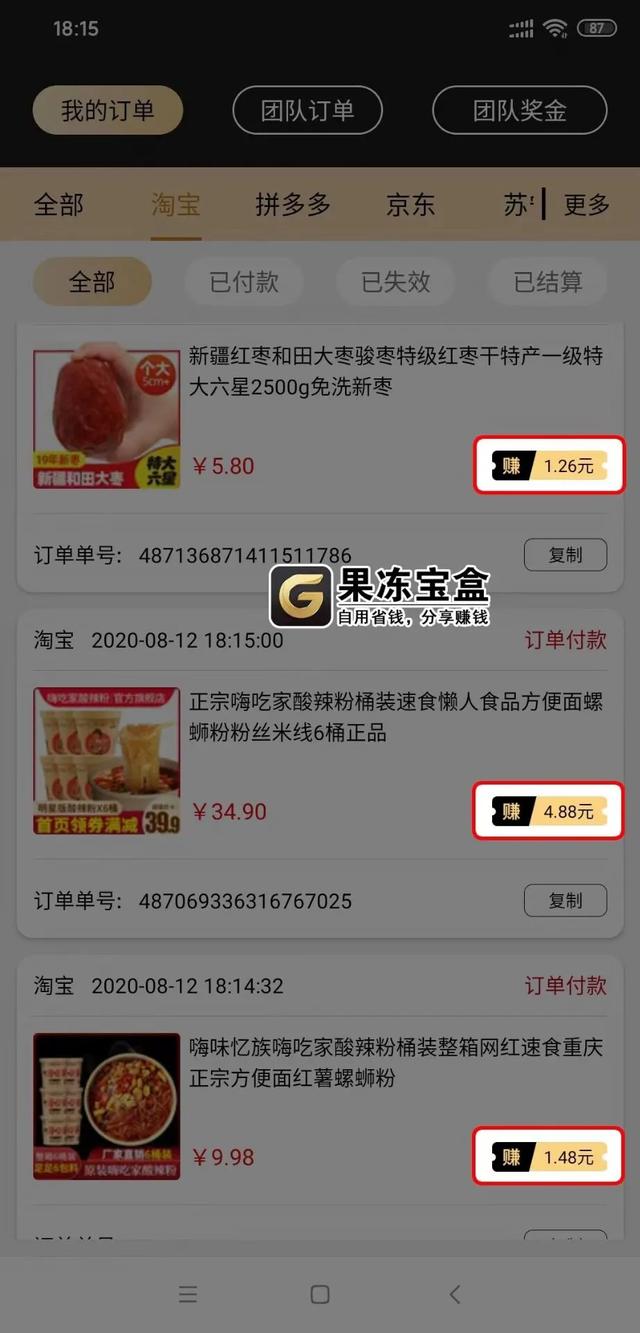Viewport: 640px width, 1333px height.
Task: Open the 新疆红枣和田大枣 order card
Action: [x=395, y=371]
